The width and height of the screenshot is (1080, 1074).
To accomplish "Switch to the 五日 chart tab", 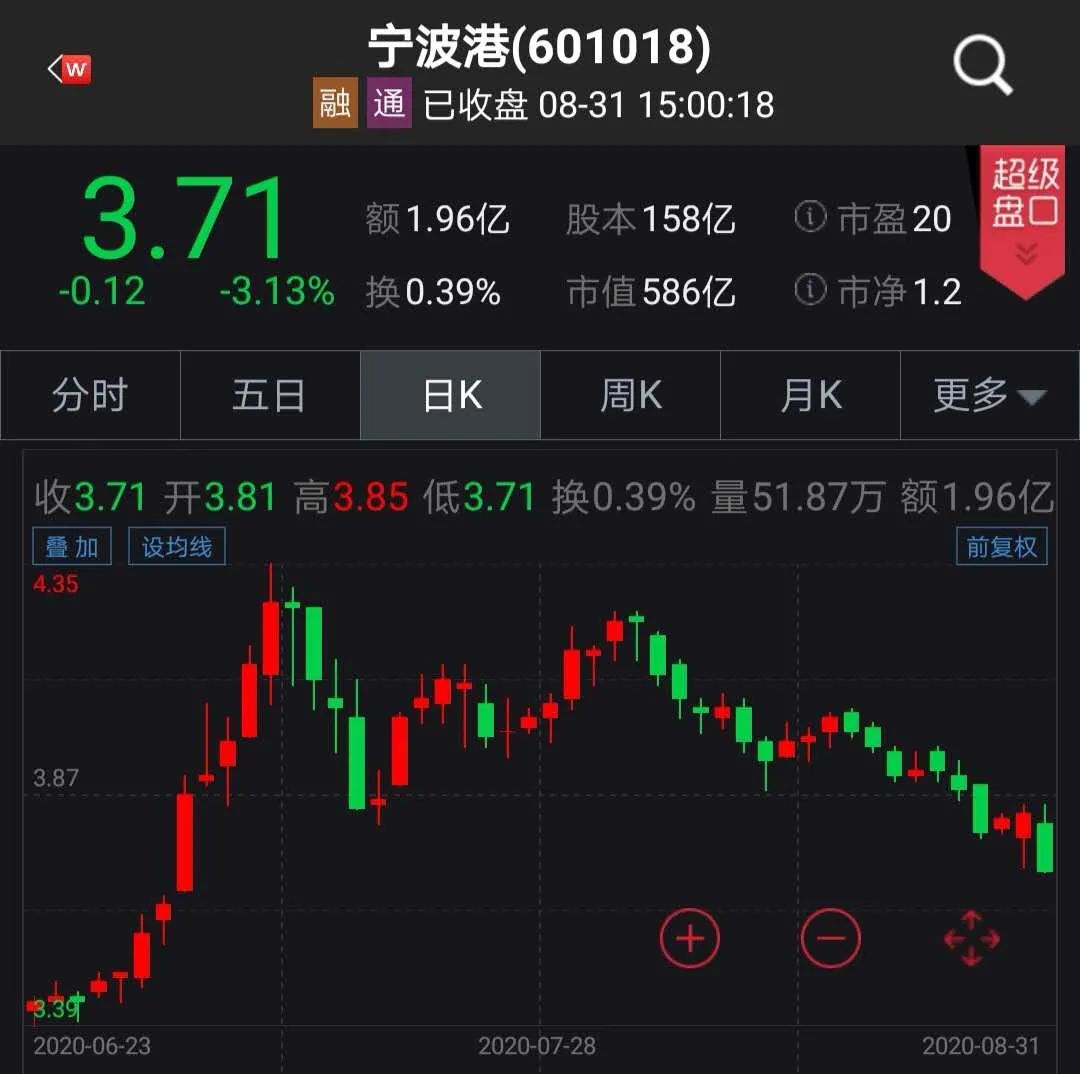I will [269, 396].
